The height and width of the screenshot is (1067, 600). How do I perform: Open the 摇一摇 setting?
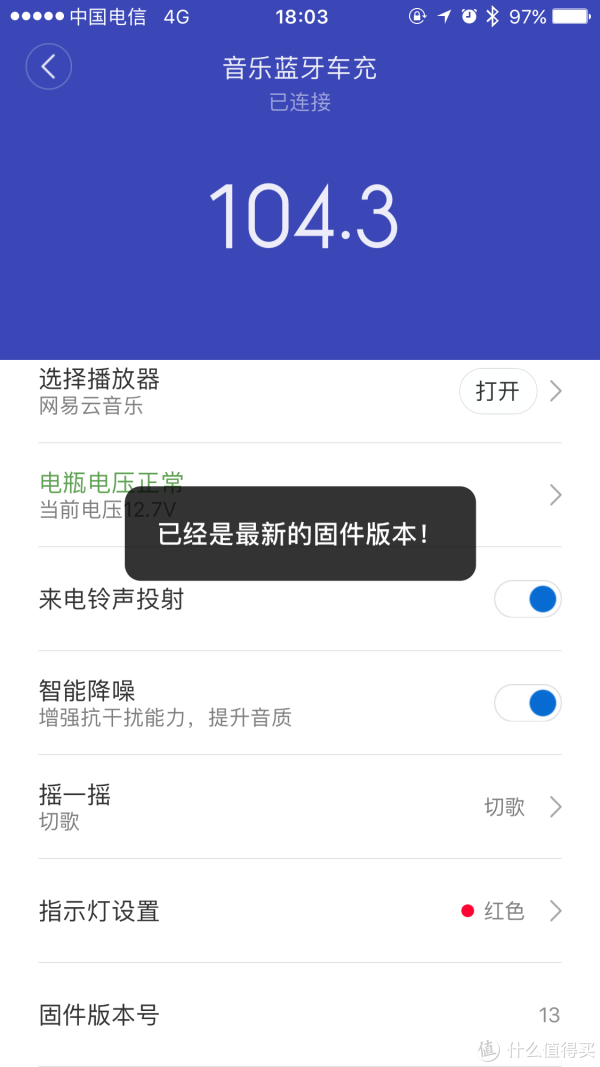300,807
